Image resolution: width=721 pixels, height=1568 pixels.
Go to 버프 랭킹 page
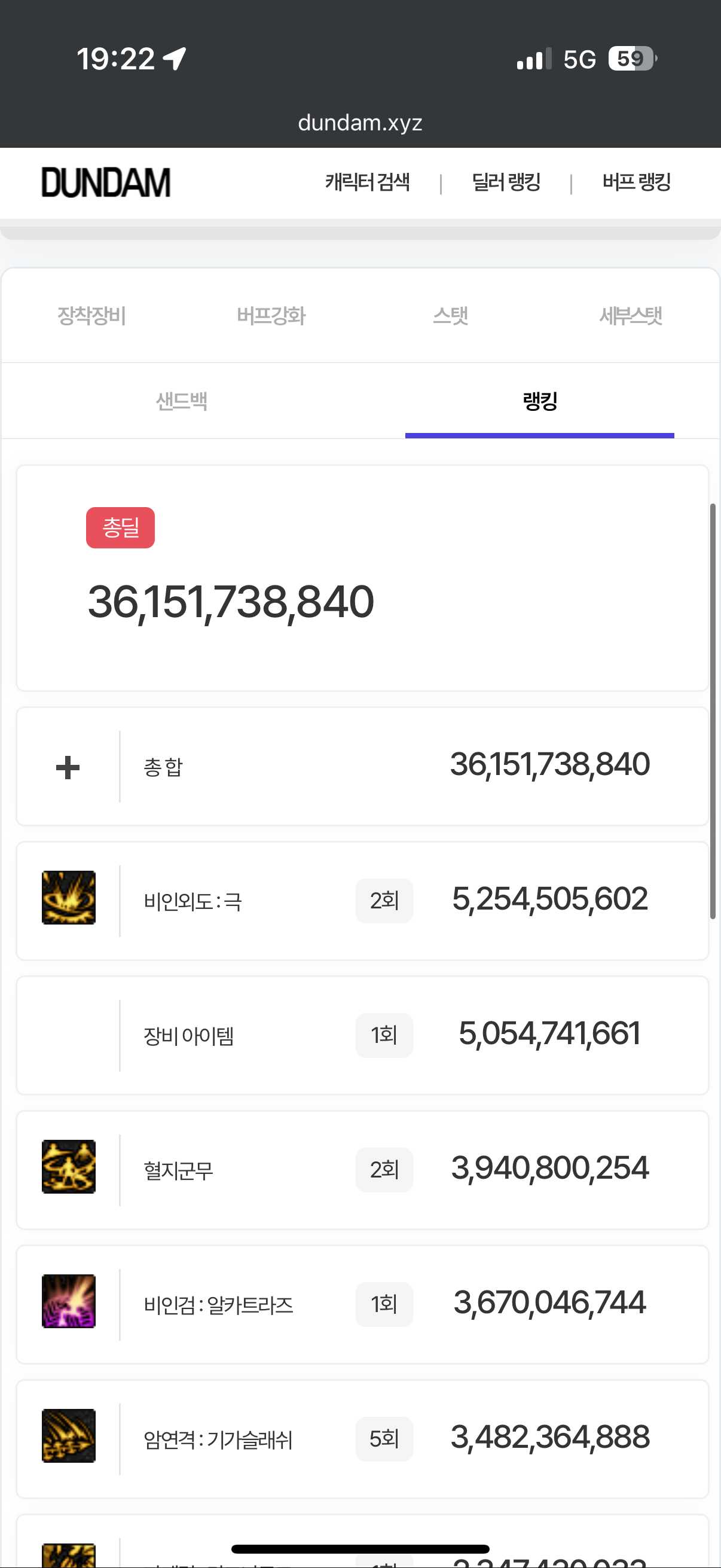(x=636, y=182)
